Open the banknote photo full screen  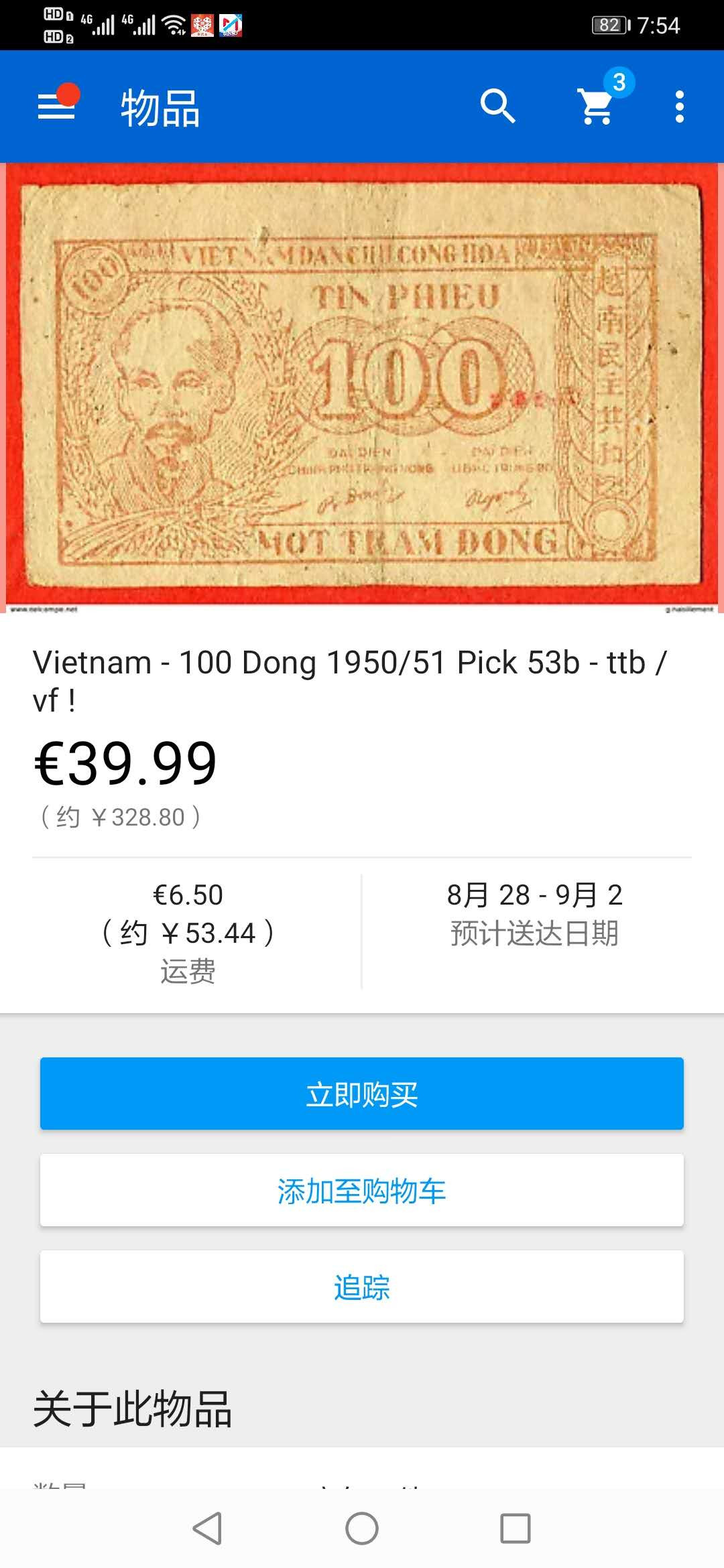coord(362,389)
